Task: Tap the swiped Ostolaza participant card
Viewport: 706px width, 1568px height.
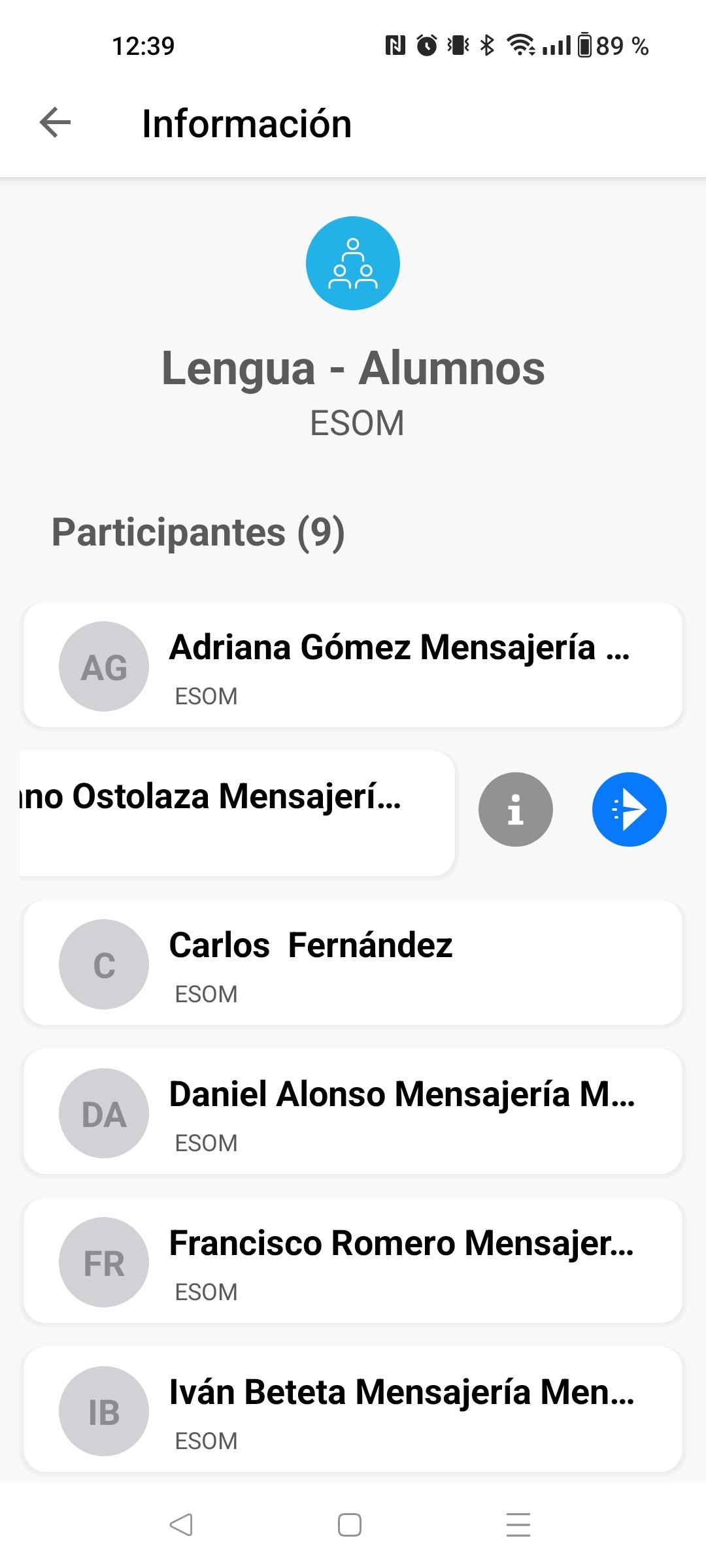Action: 237,813
